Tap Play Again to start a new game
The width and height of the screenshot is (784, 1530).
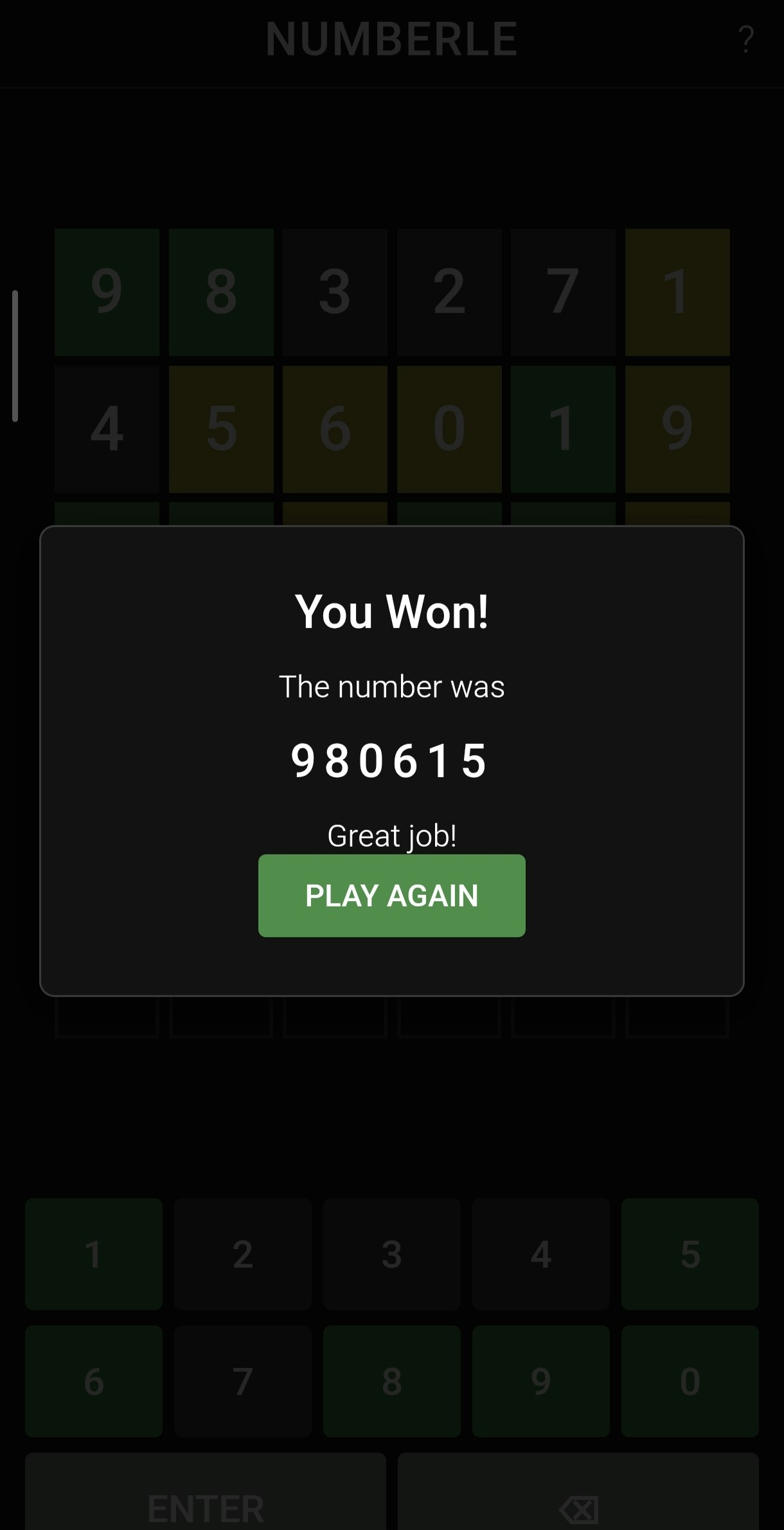tap(391, 895)
